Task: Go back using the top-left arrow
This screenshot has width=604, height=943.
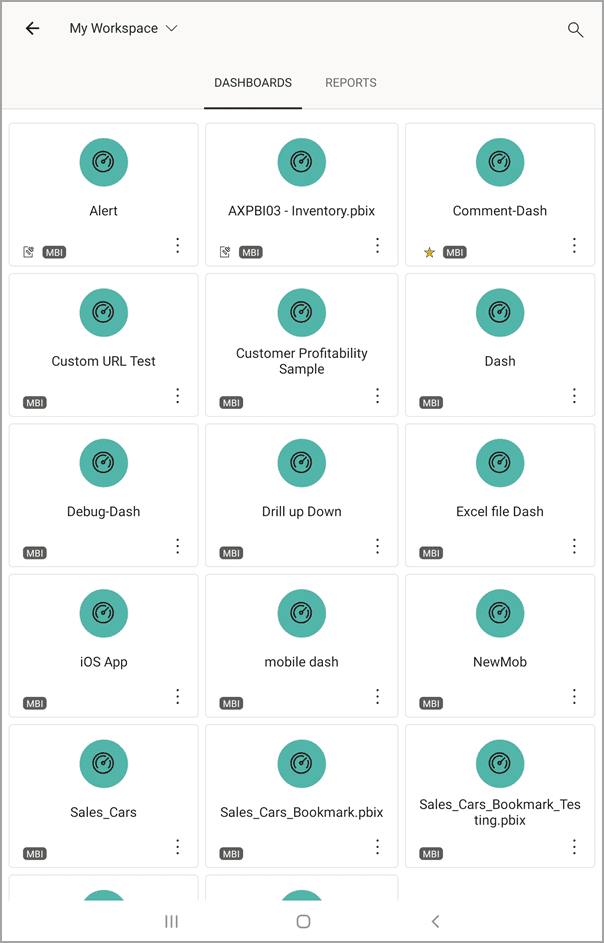Action: [32, 29]
